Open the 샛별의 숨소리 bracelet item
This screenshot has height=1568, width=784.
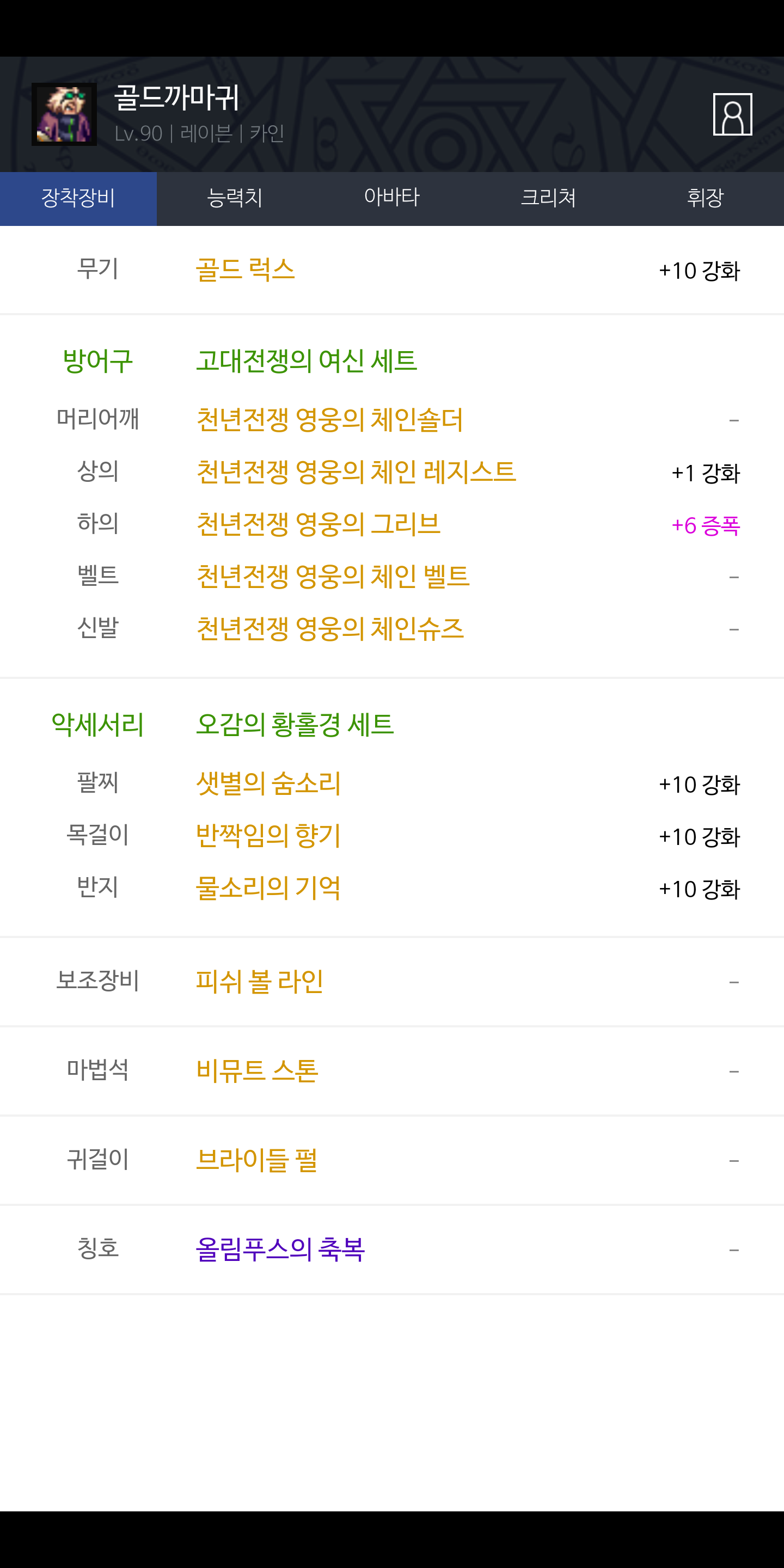tap(268, 784)
